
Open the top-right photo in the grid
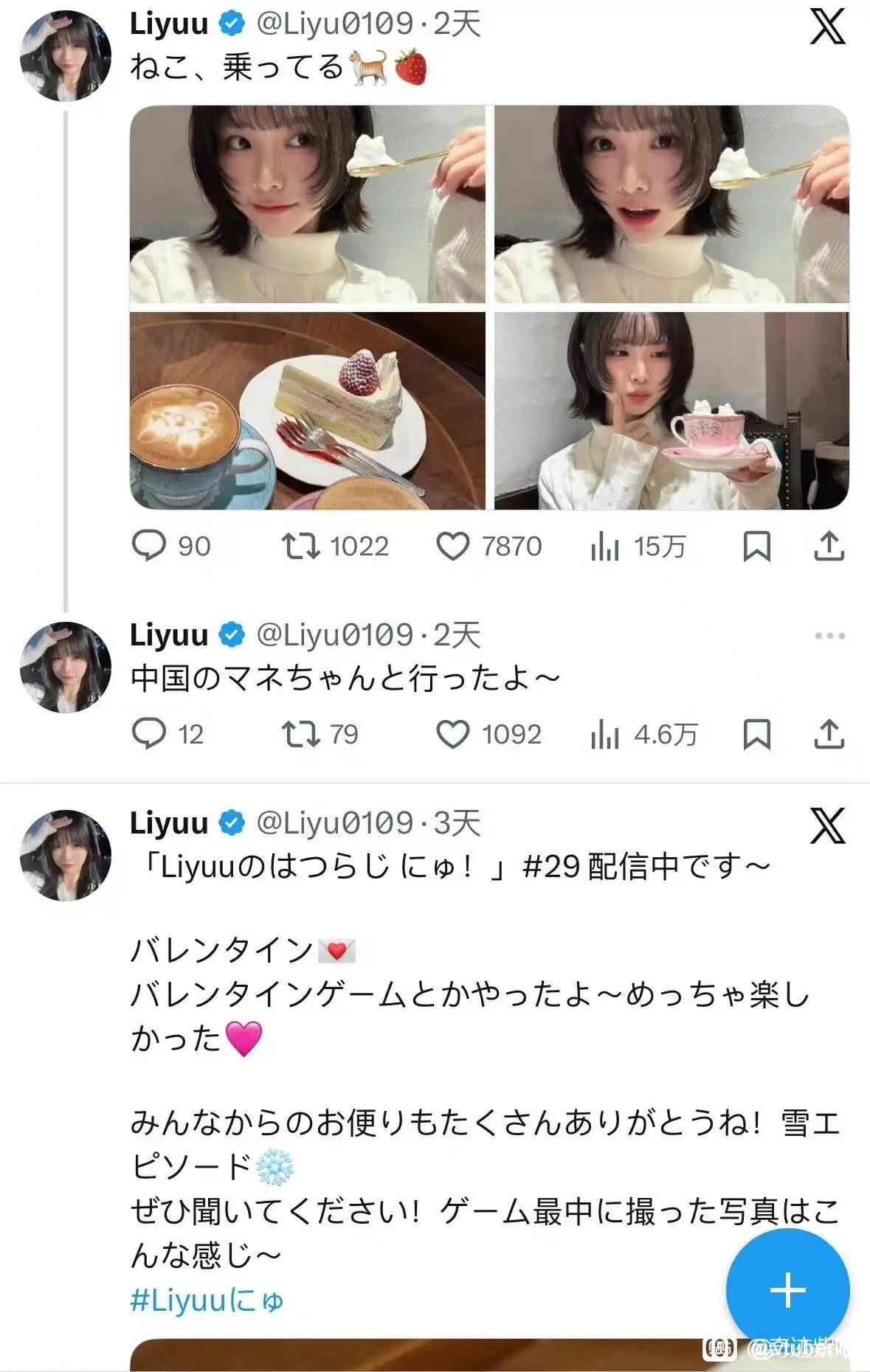coord(672,204)
